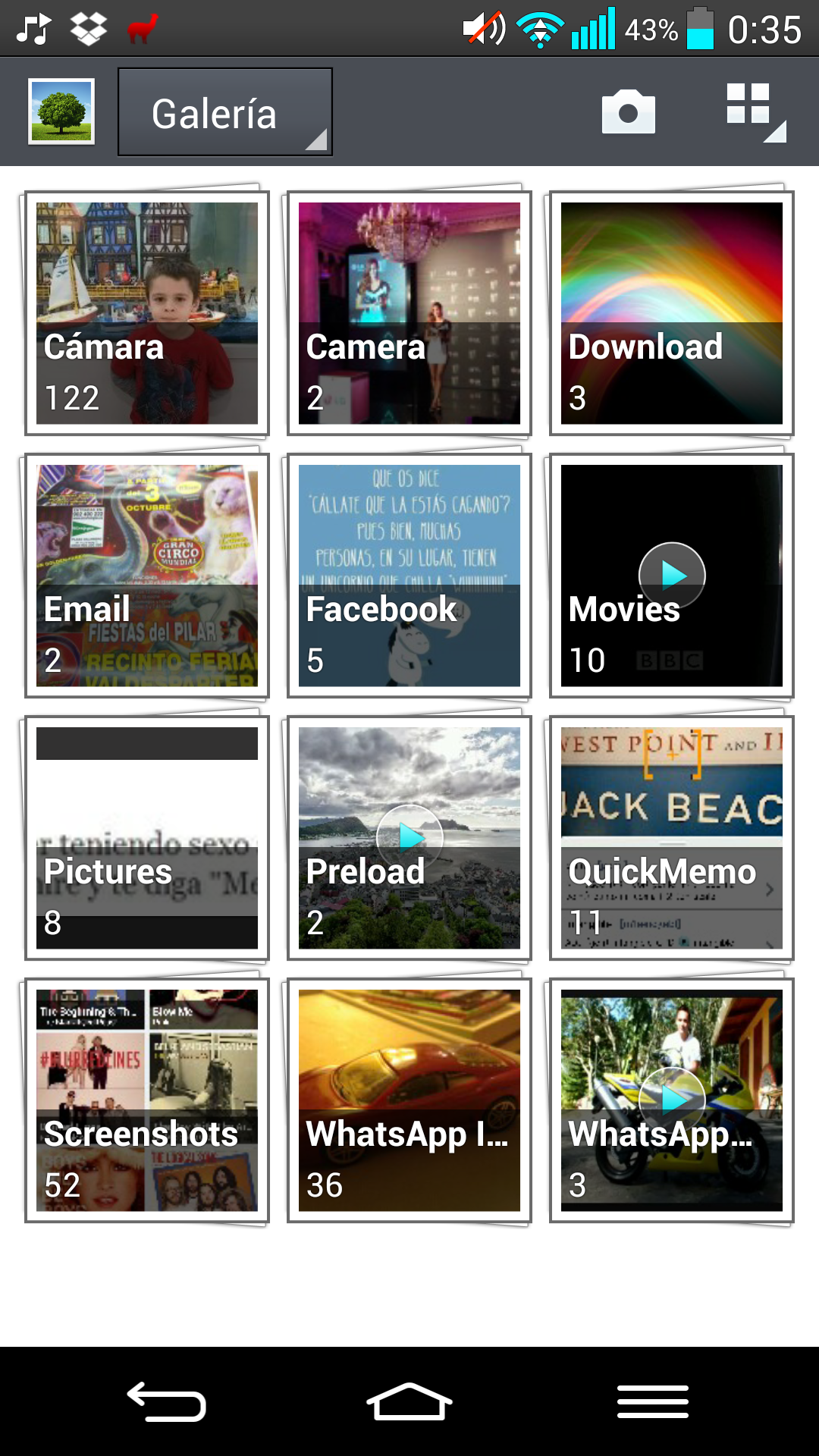819x1456 pixels.
Task: Go back with the system back button
Action: coord(167,1401)
